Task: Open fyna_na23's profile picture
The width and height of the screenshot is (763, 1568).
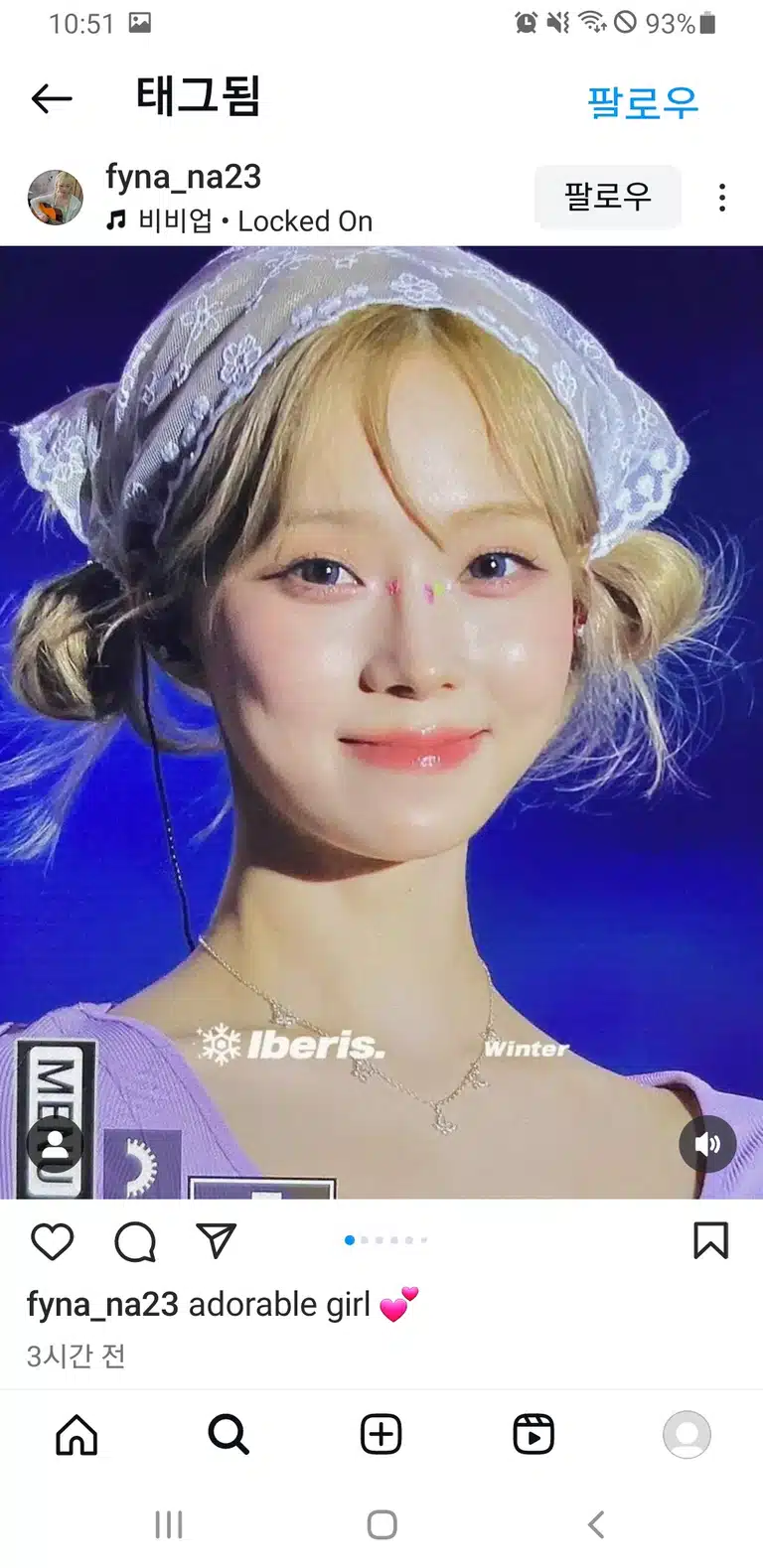Action: tap(56, 197)
